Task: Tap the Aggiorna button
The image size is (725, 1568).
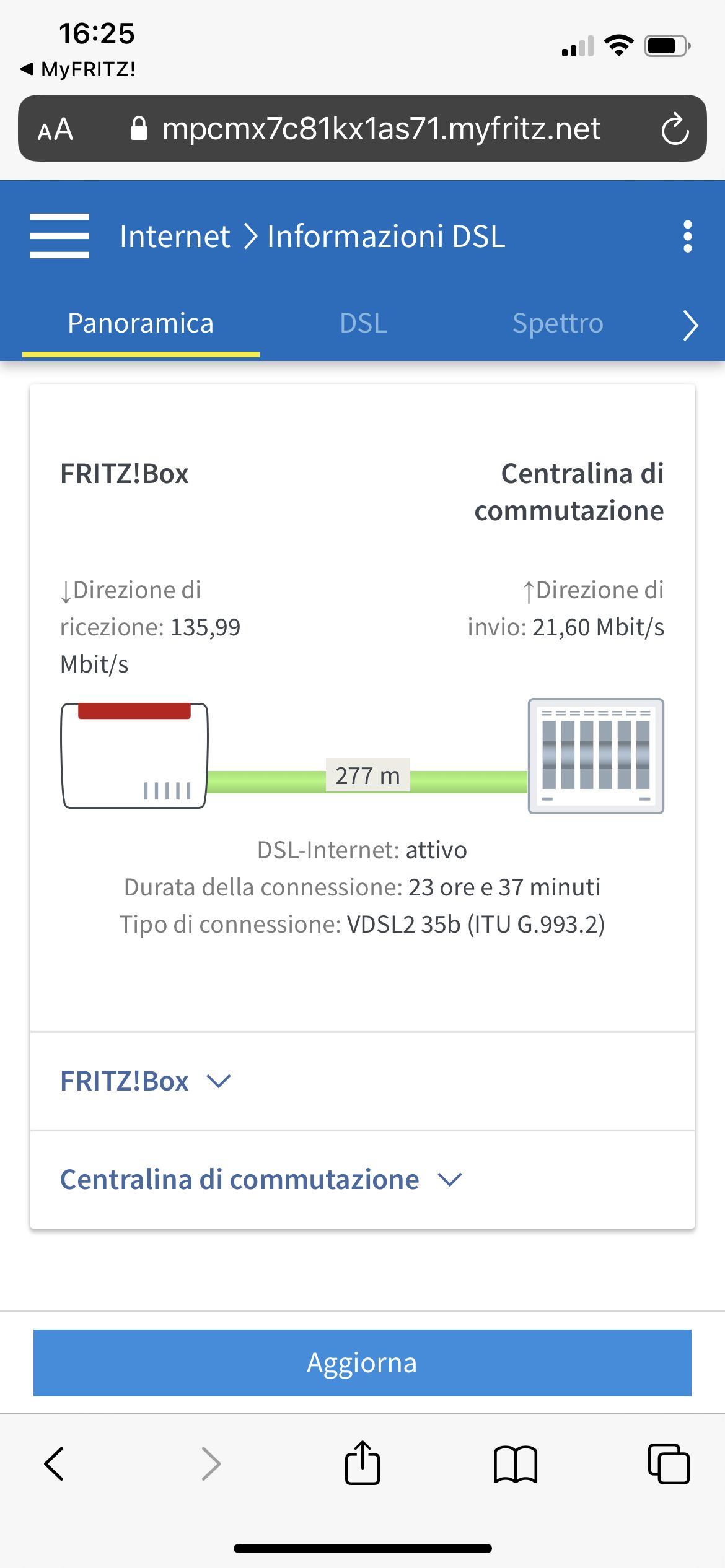Action: click(362, 1363)
